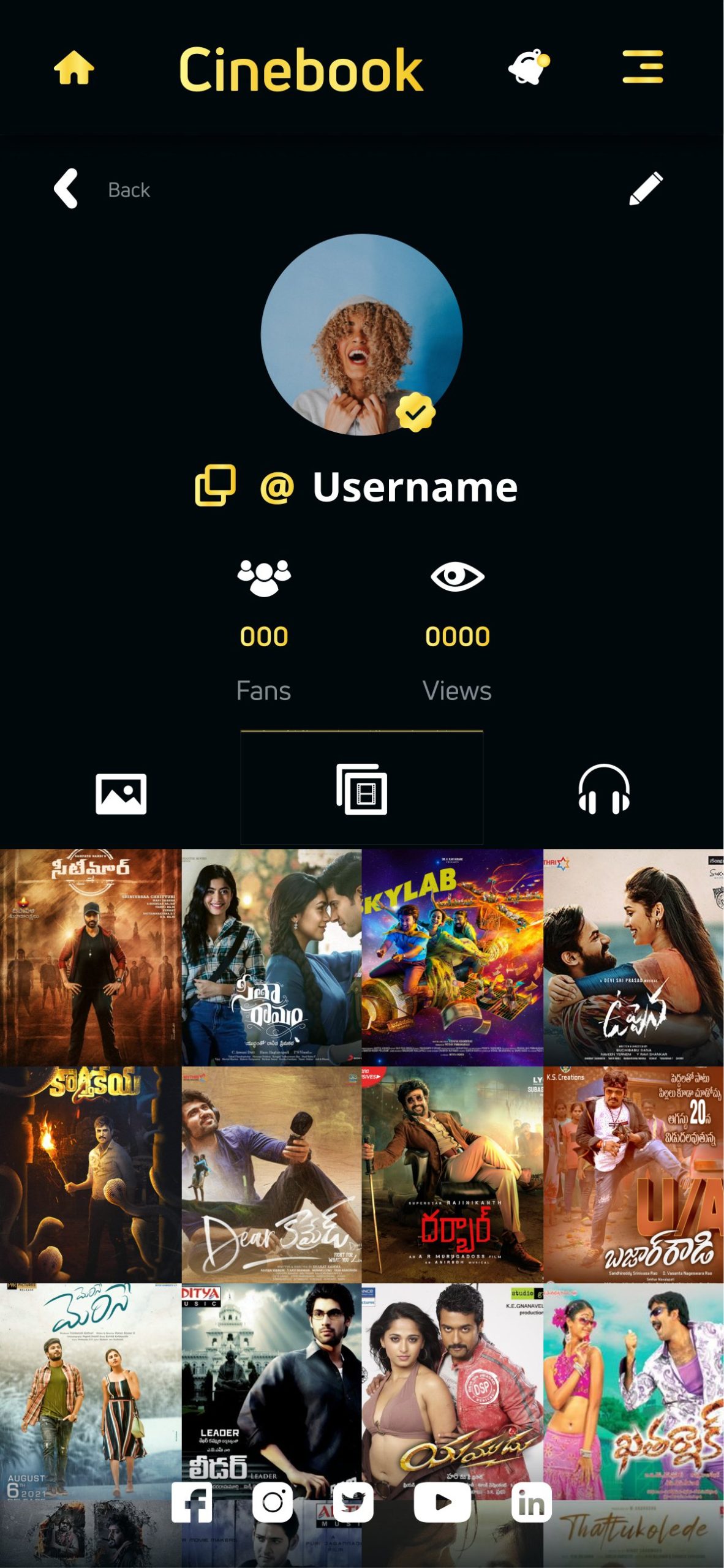Open the profile picture
Viewport: 724px width, 1568px height.
click(361, 334)
